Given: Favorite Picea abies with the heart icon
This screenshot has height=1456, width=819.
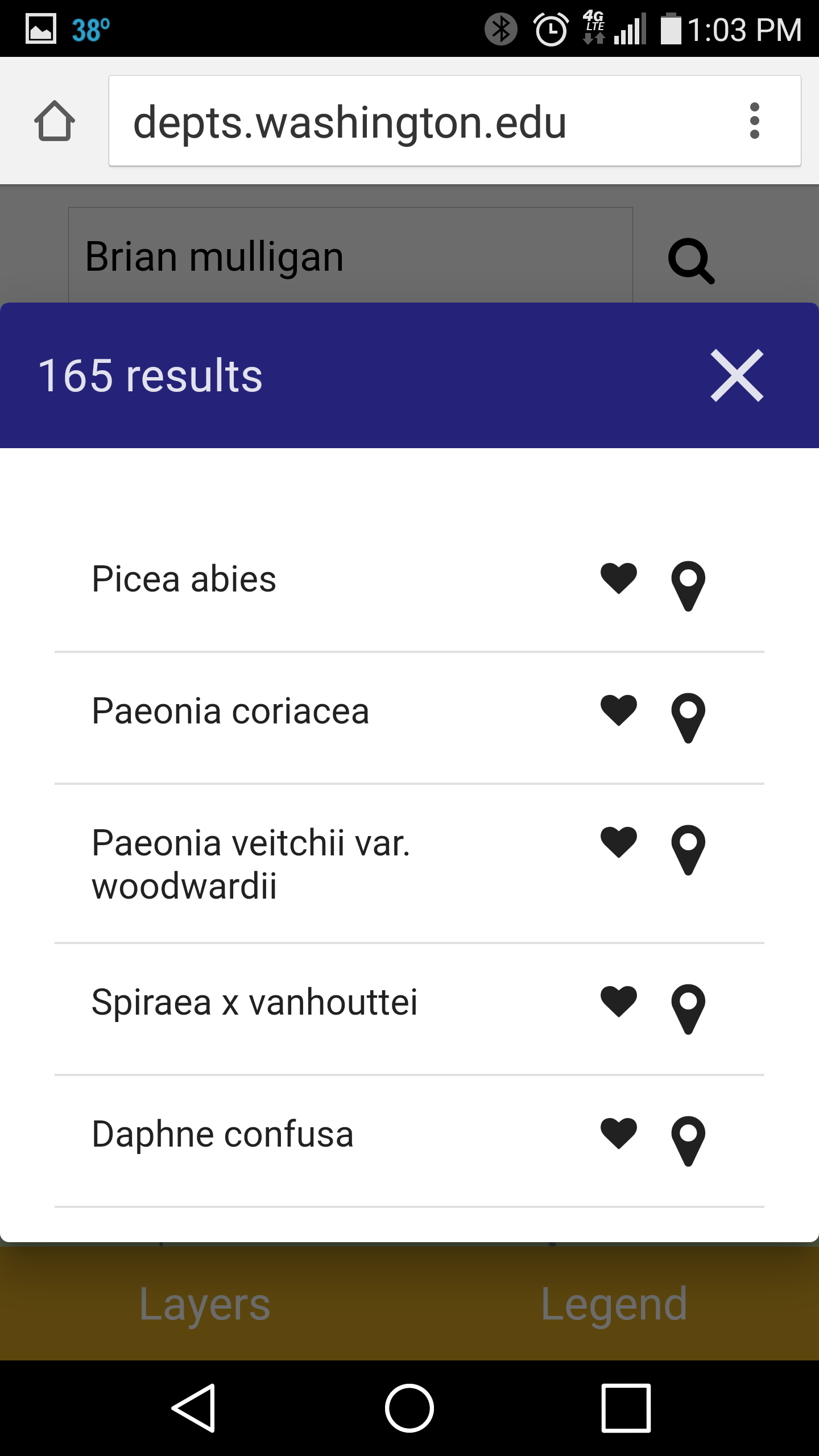Looking at the screenshot, I should pyautogui.click(x=619, y=578).
